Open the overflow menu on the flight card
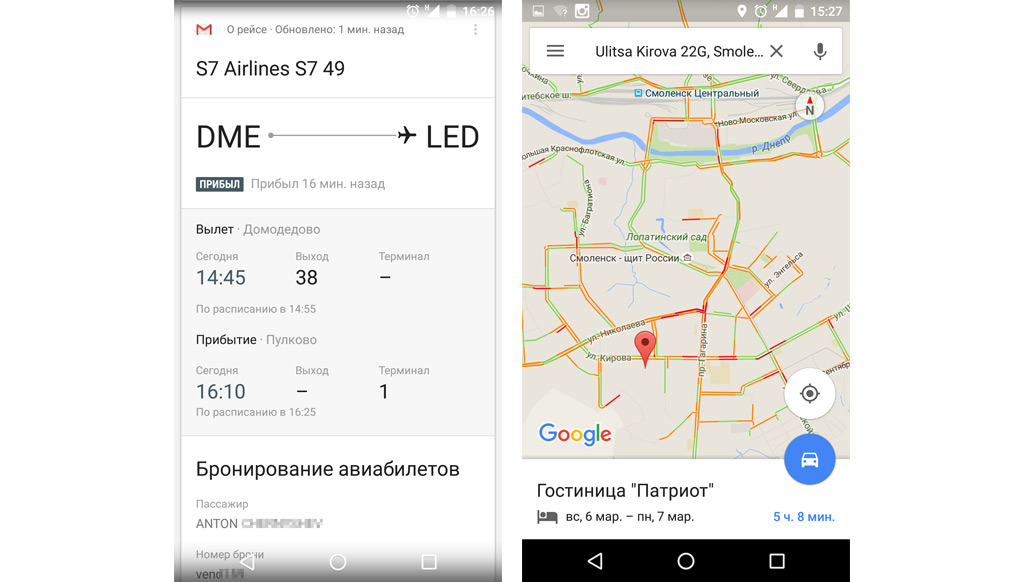 [x=475, y=30]
